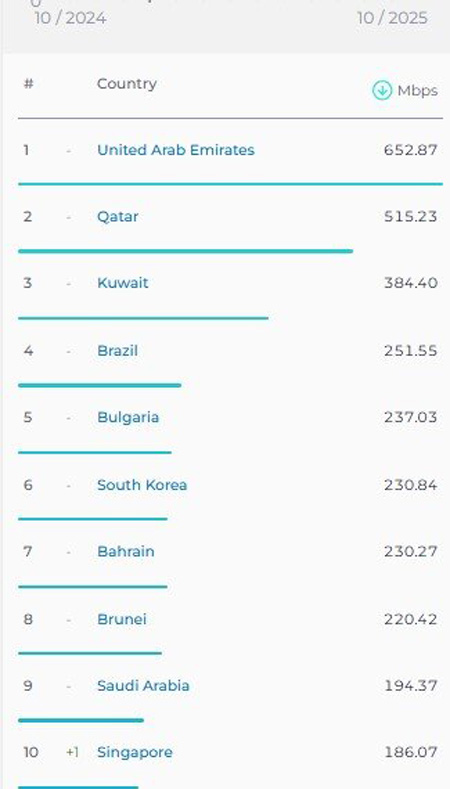The image size is (450, 789).
Task: Open the South Korea link
Action: point(142,485)
